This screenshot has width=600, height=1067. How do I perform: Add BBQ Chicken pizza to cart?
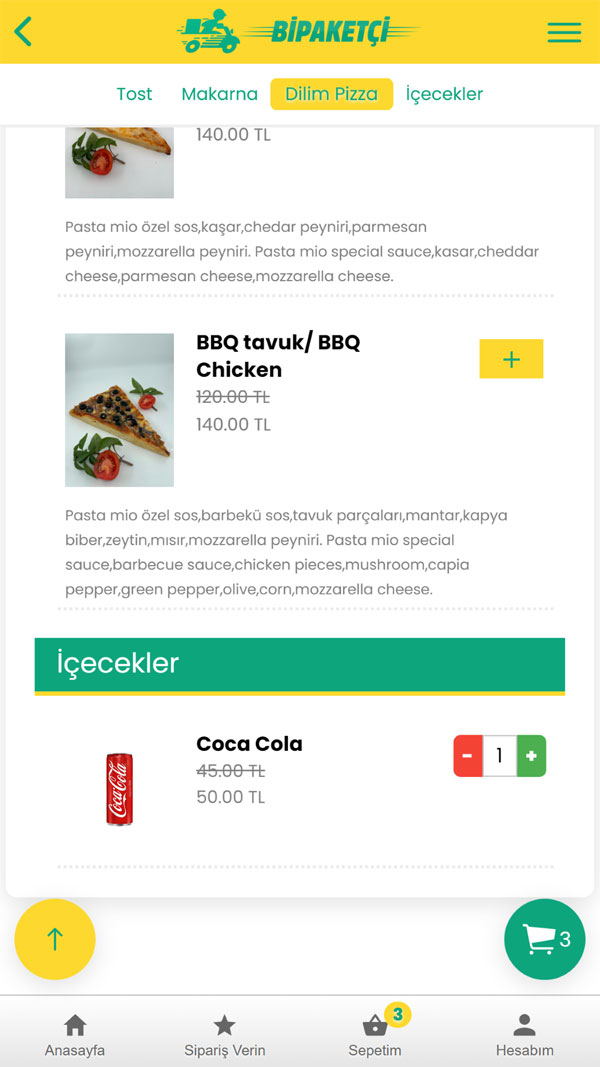pyautogui.click(x=511, y=359)
